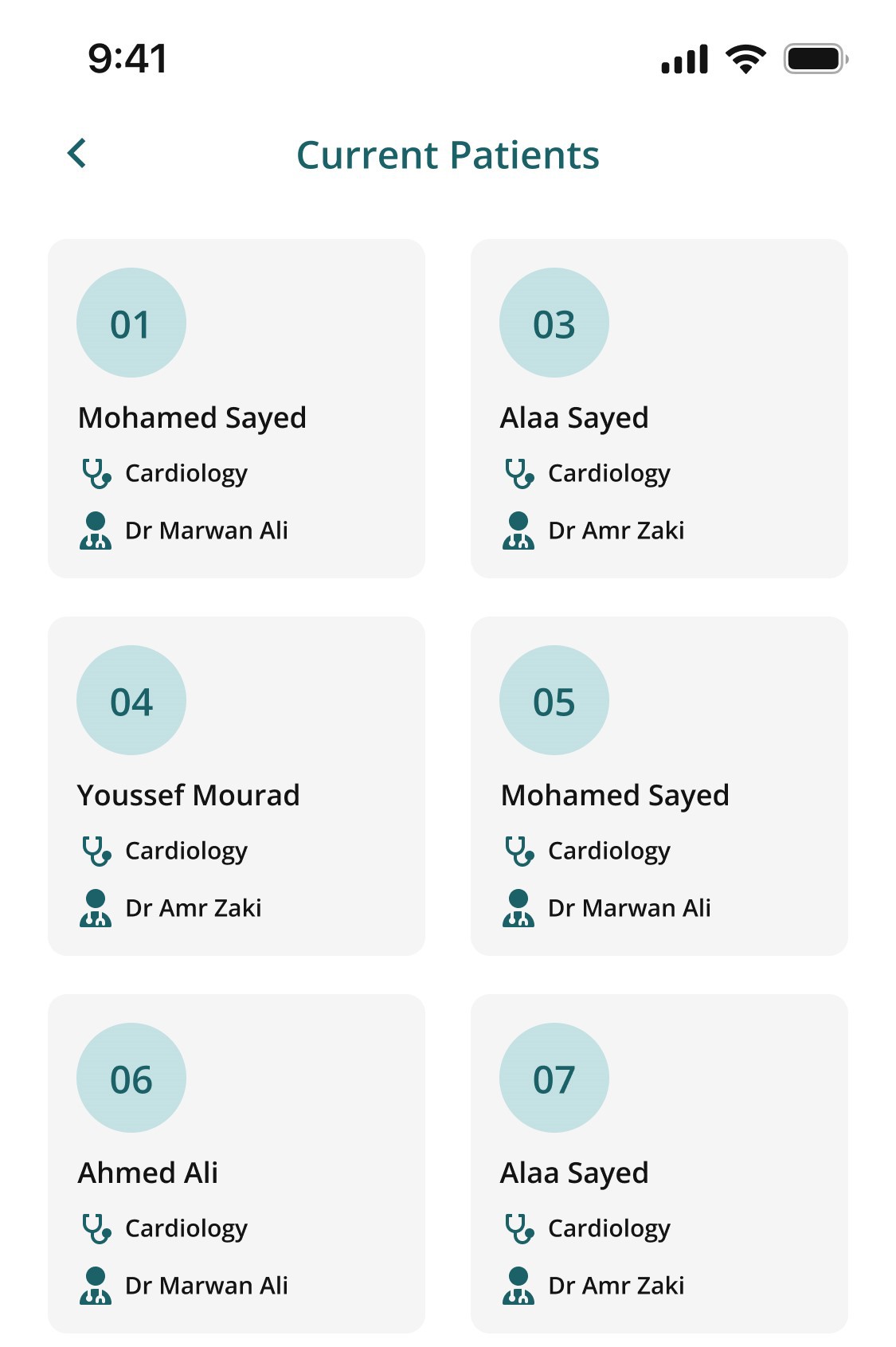The width and height of the screenshot is (896, 1347).
Task: View patient card 07 Alaa Sayed
Action: click(659, 1163)
